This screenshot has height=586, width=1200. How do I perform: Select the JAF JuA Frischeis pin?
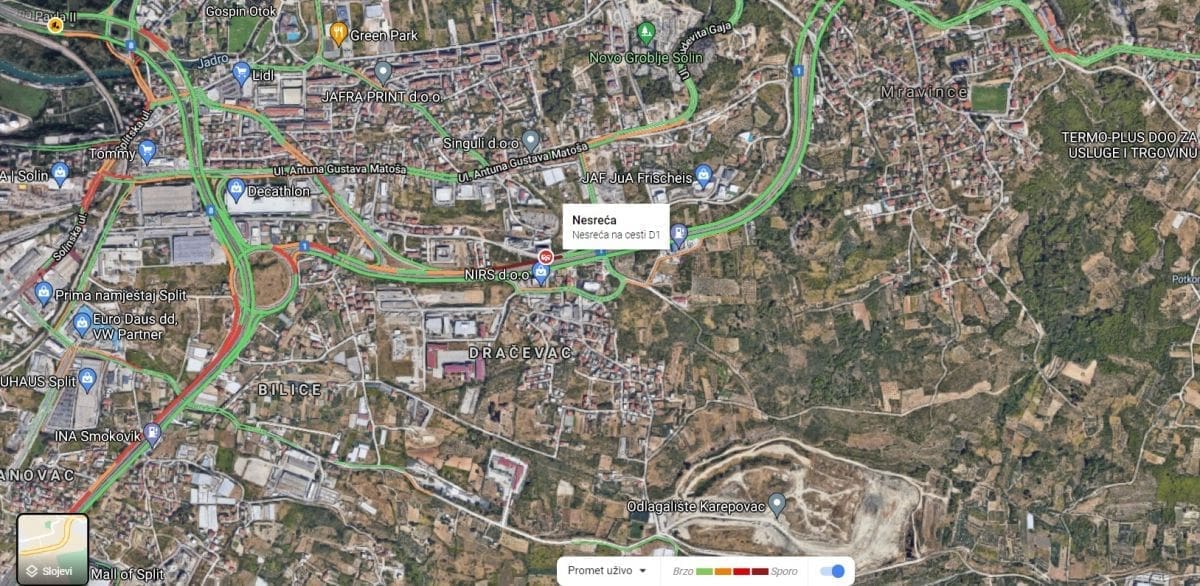[x=703, y=175]
